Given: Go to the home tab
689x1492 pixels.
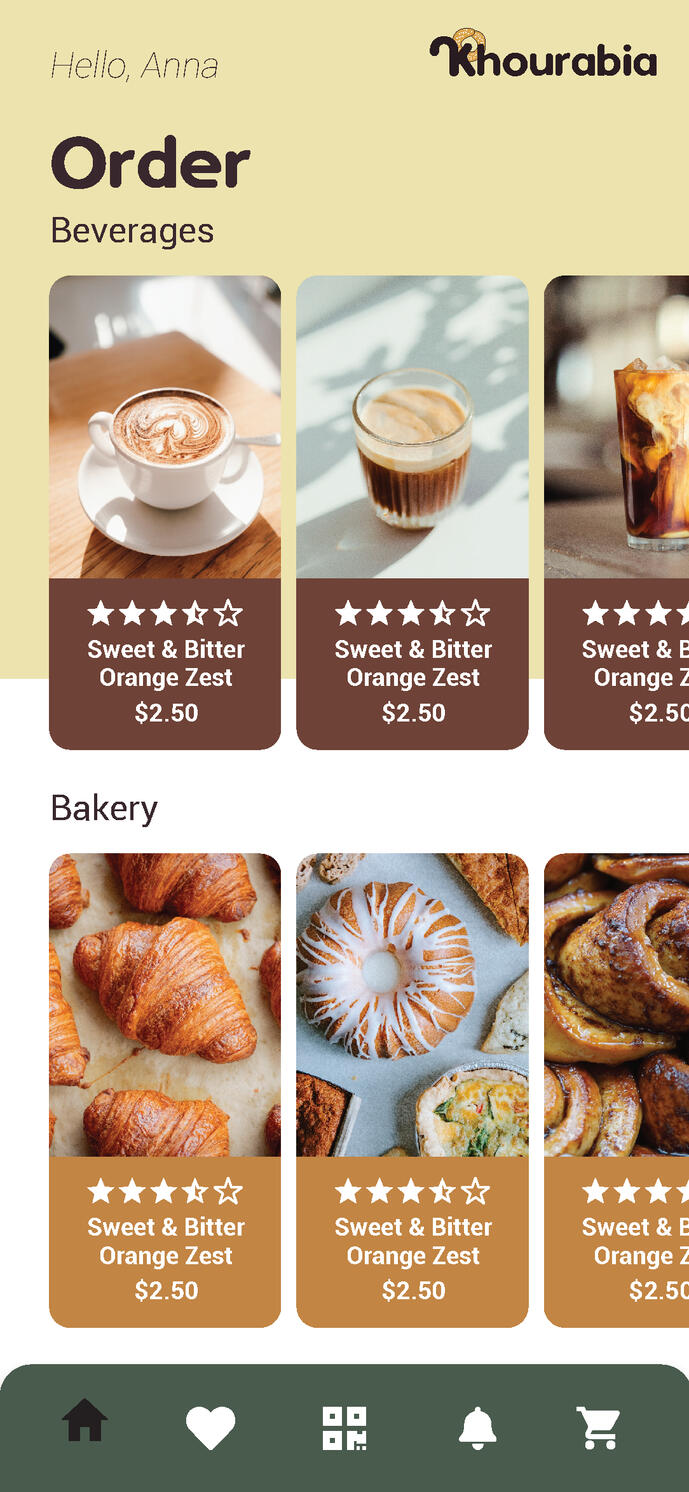Looking at the screenshot, I should (x=85, y=1421).
